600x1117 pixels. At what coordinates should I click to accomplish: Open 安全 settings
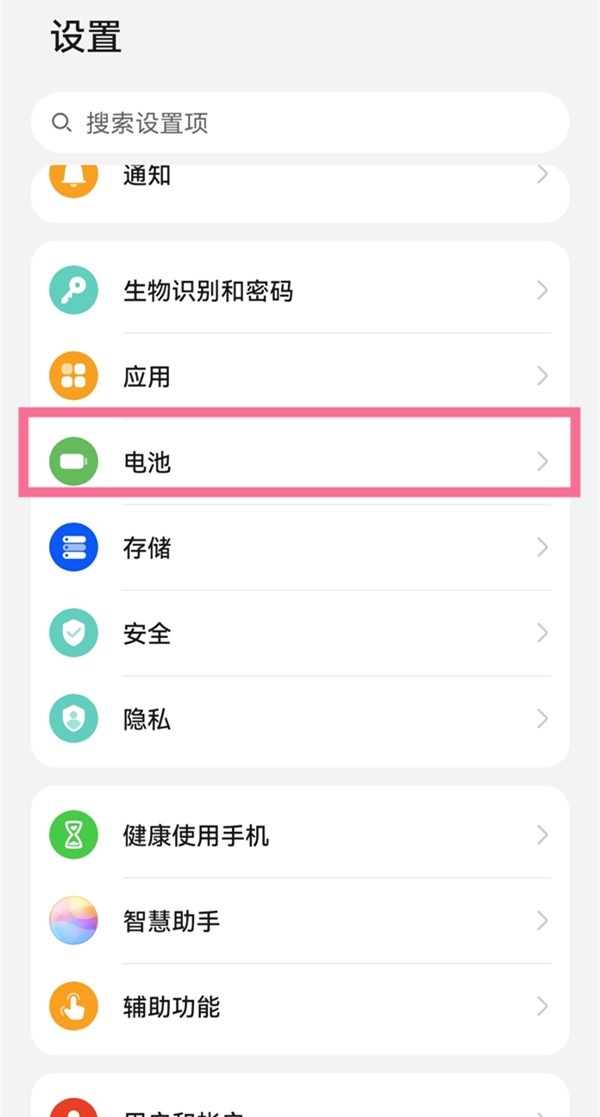click(x=300, y=633)
